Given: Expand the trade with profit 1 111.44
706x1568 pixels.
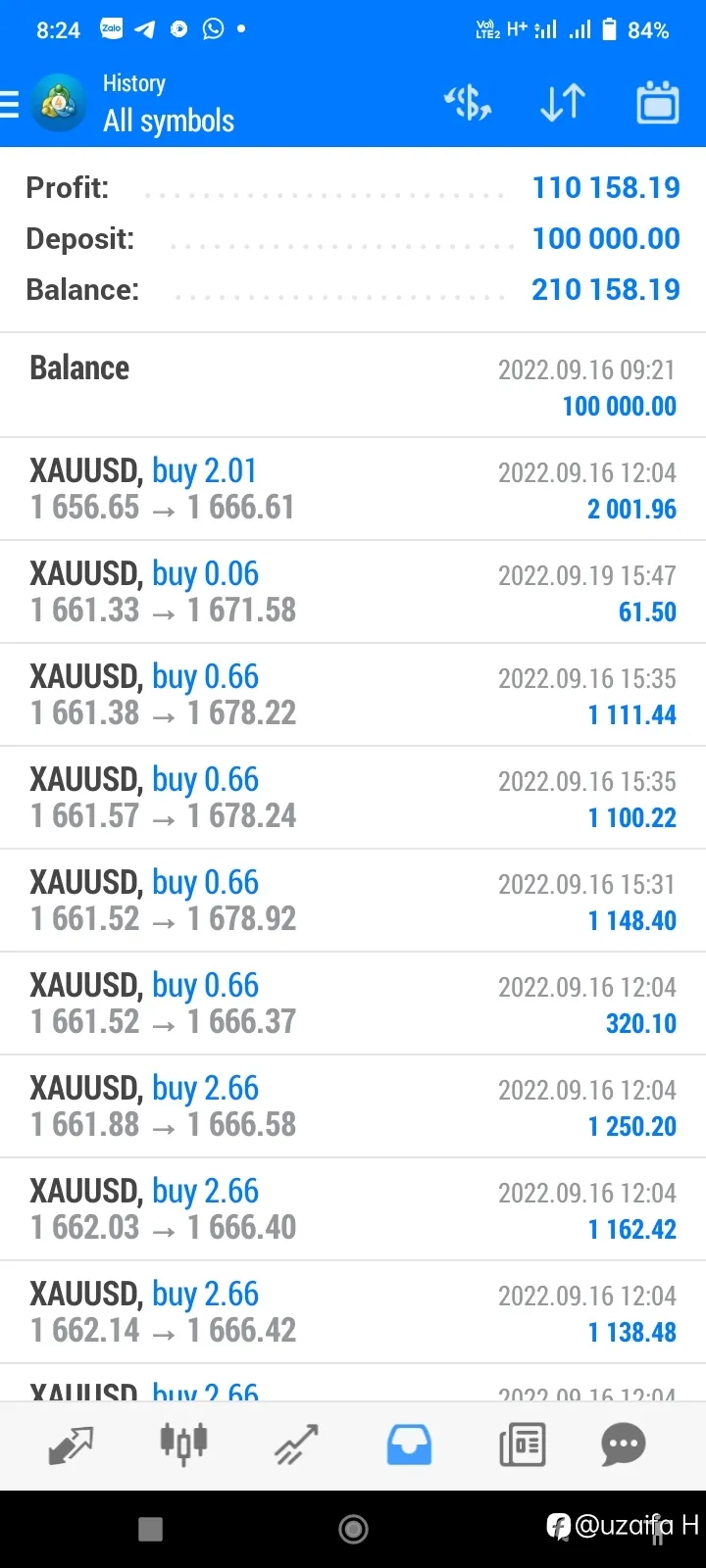Looking at the screenshot, I should [x=353, y=695].
